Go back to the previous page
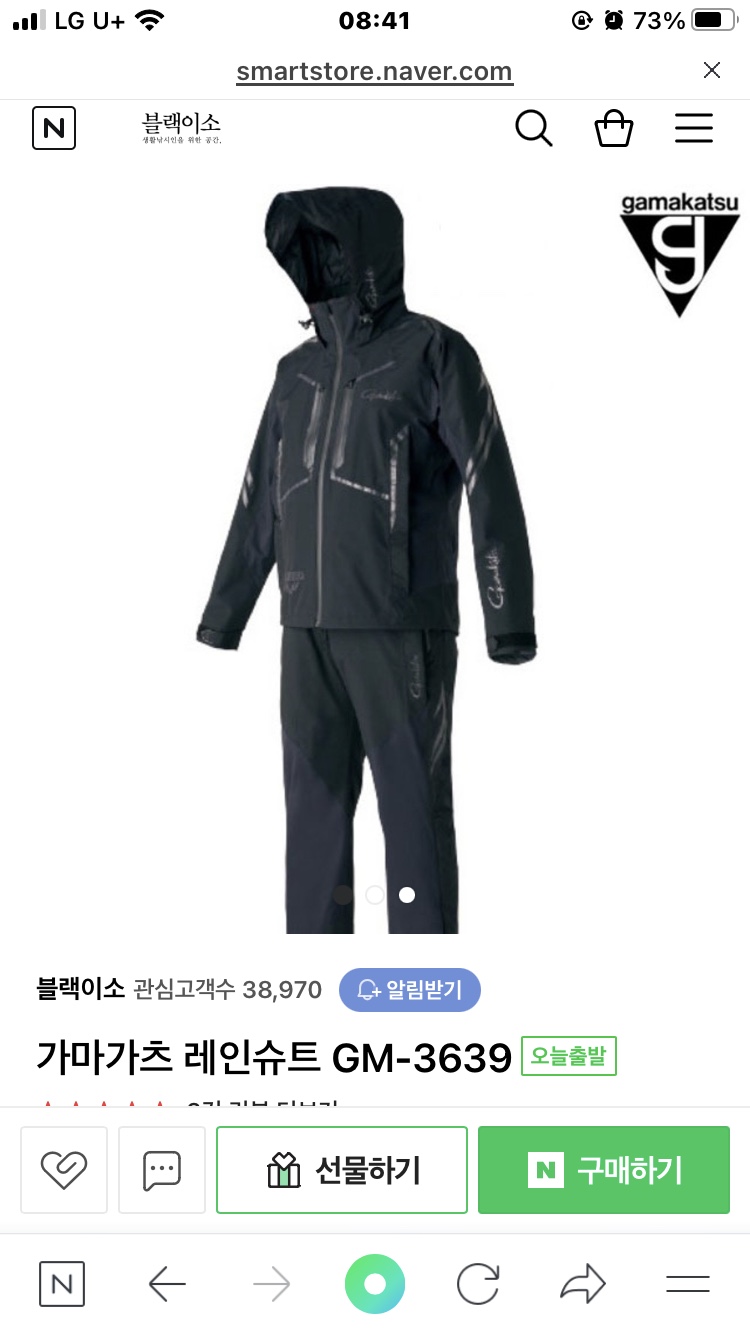This screenshot has width=750, height=1334. (x=167, y=1284)
